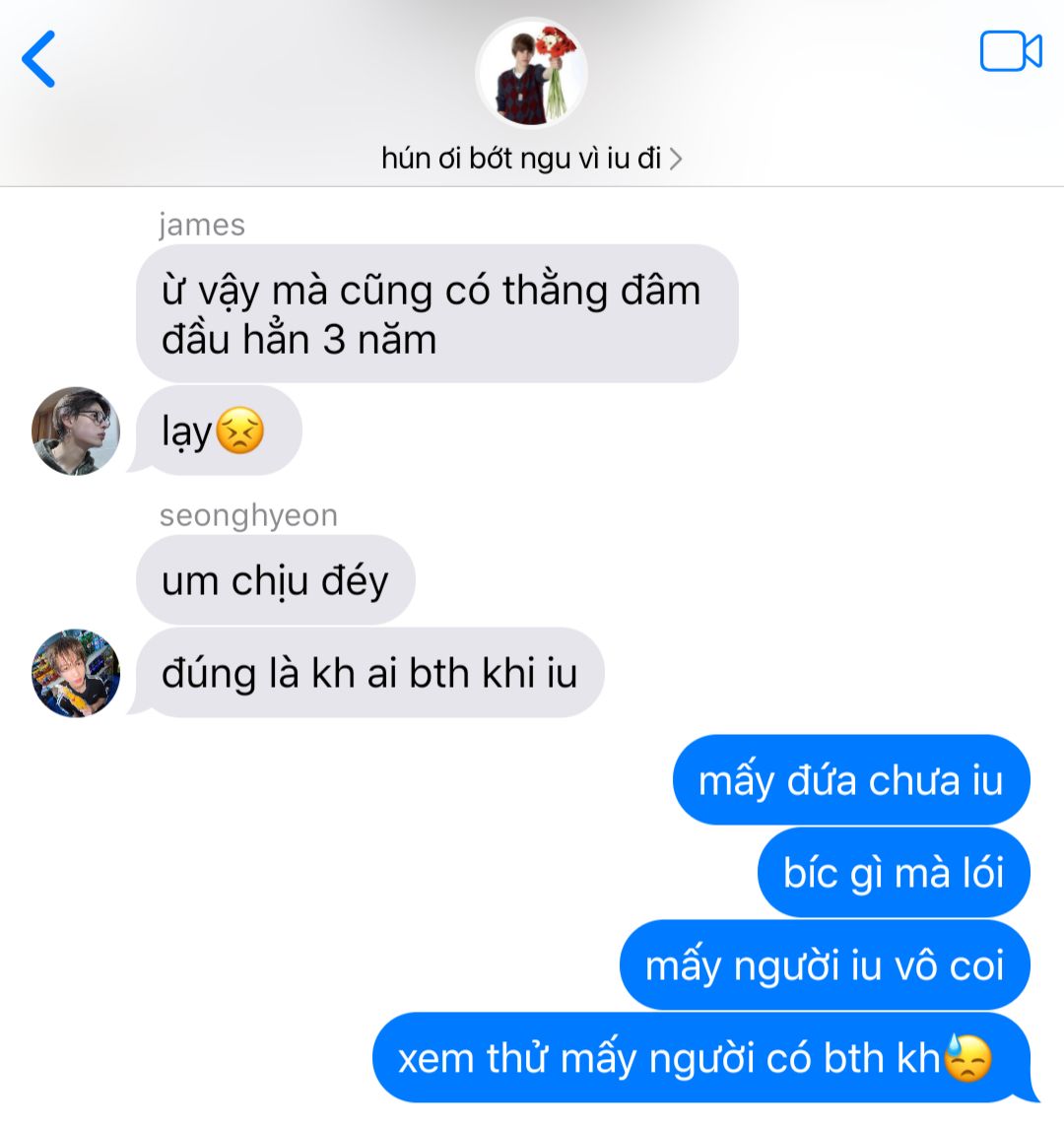
Task: Tap james's avatar beside the lạy message
Action: 76,431
